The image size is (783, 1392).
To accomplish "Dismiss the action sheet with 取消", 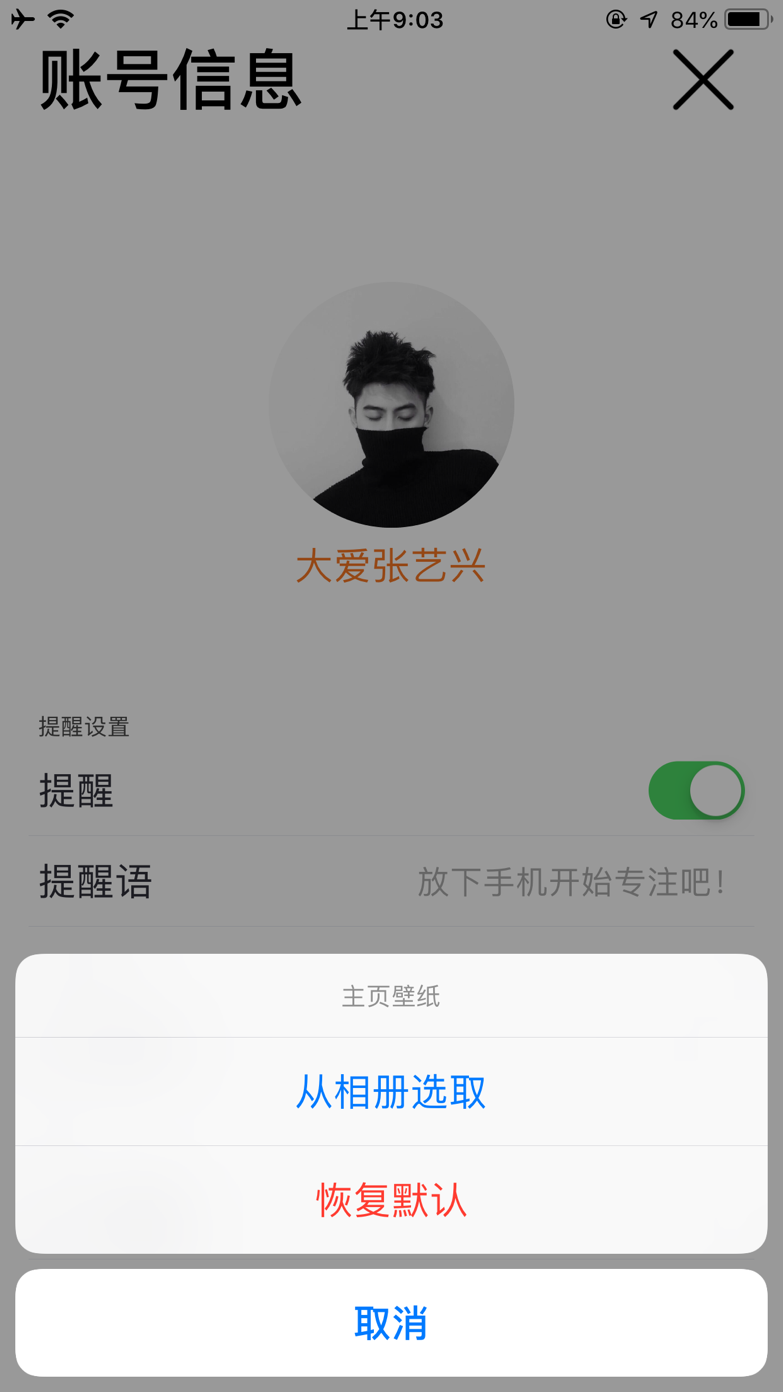I will (x=391, y=1322).
